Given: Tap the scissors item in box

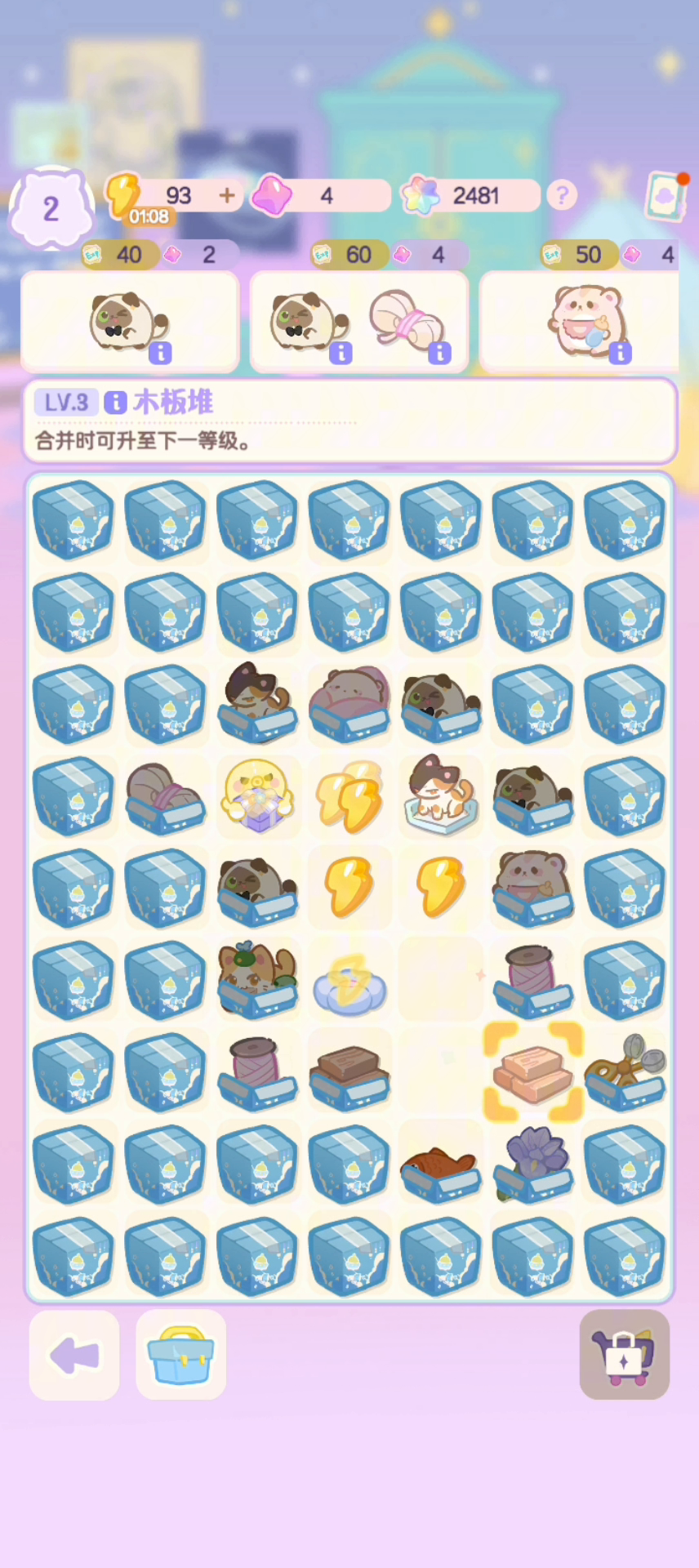Looking at the screenshot, I should (626, 1071).
